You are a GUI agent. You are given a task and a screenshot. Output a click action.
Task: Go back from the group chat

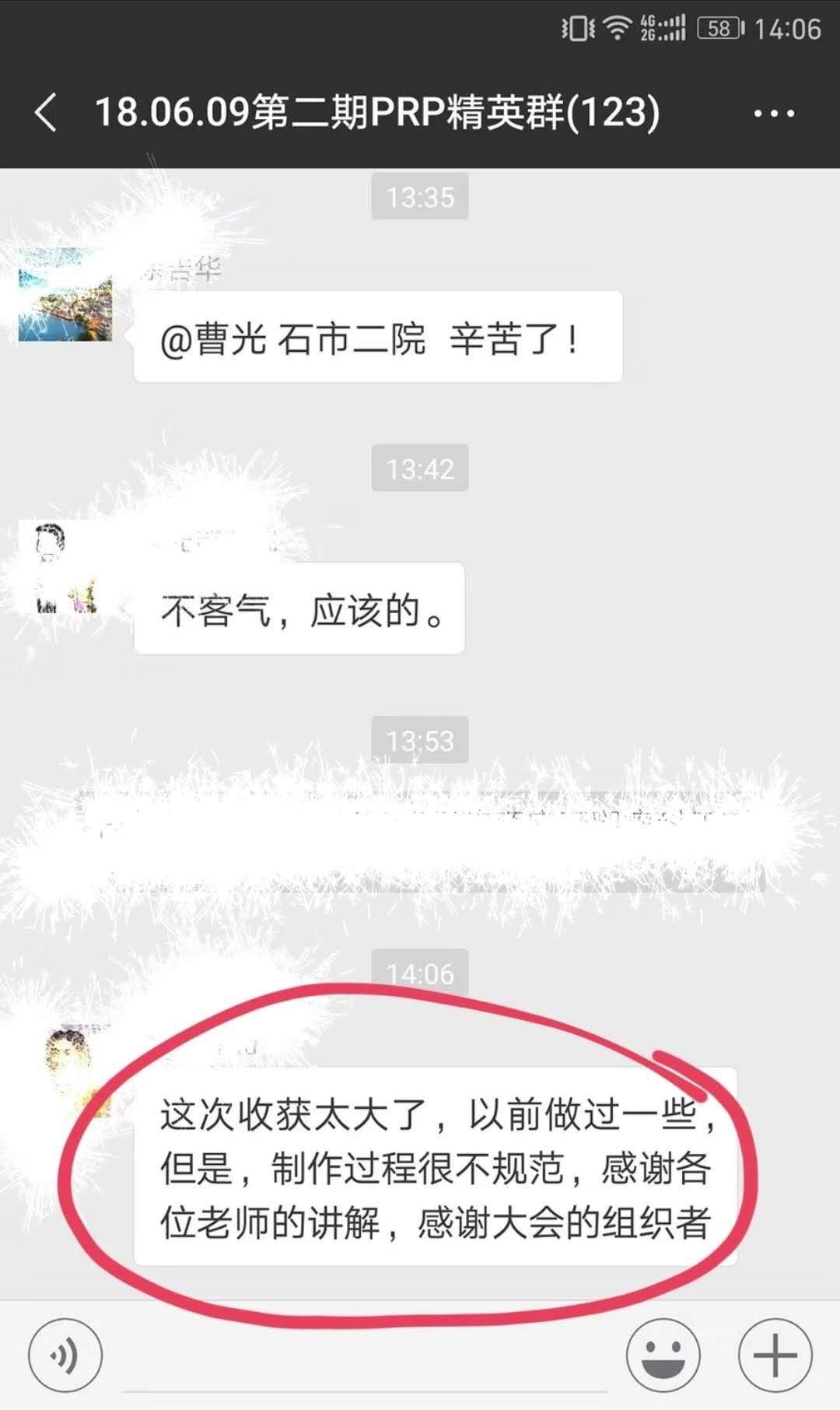coord(47,112)
